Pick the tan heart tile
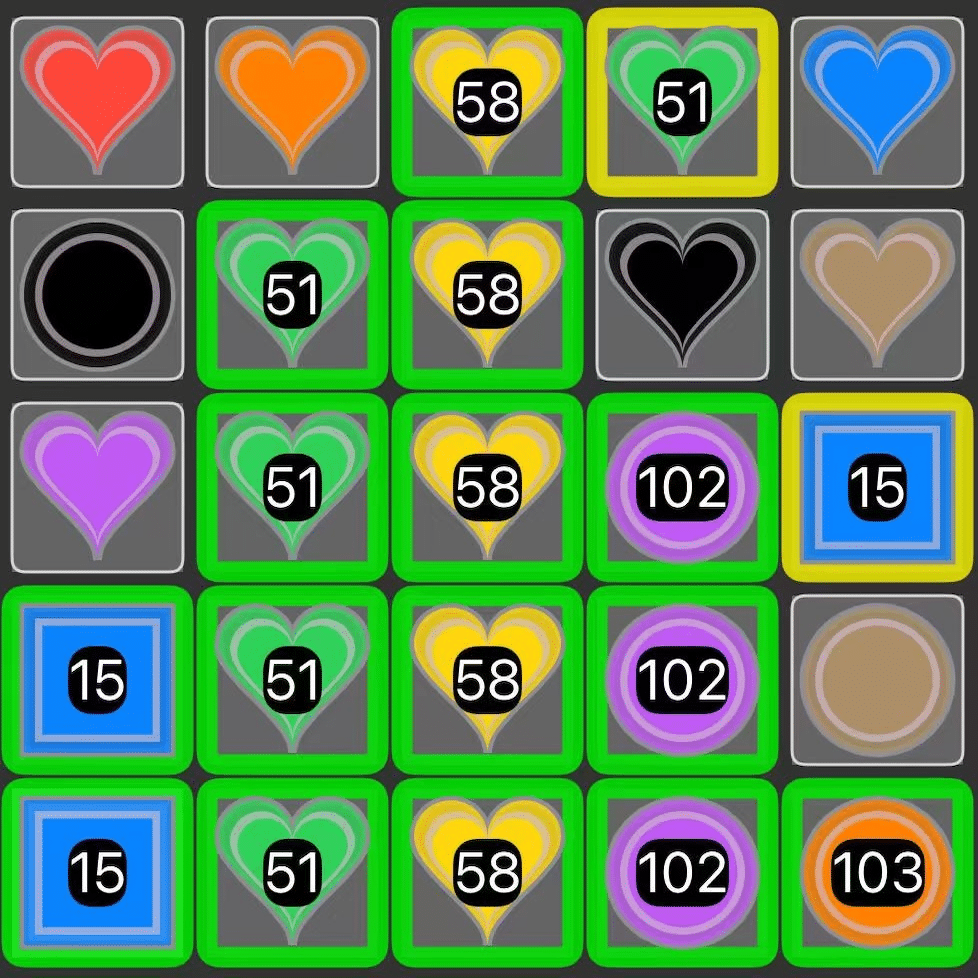The image size is (978, 978). (x=878, y=295)
